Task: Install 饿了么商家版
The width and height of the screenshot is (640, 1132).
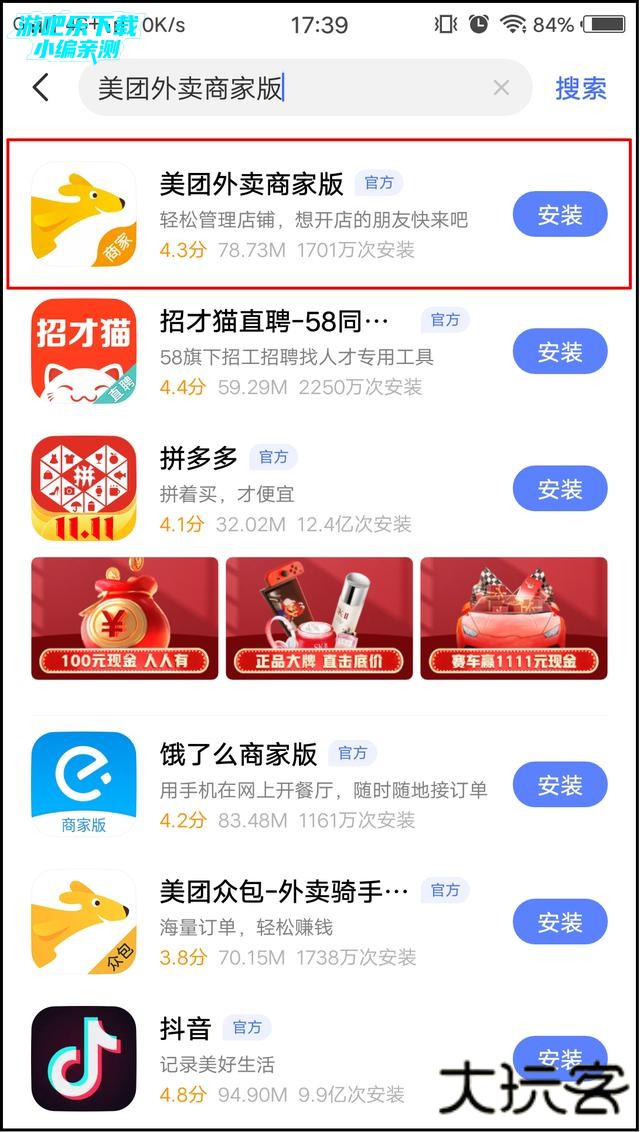Action: tap(559, 786)
